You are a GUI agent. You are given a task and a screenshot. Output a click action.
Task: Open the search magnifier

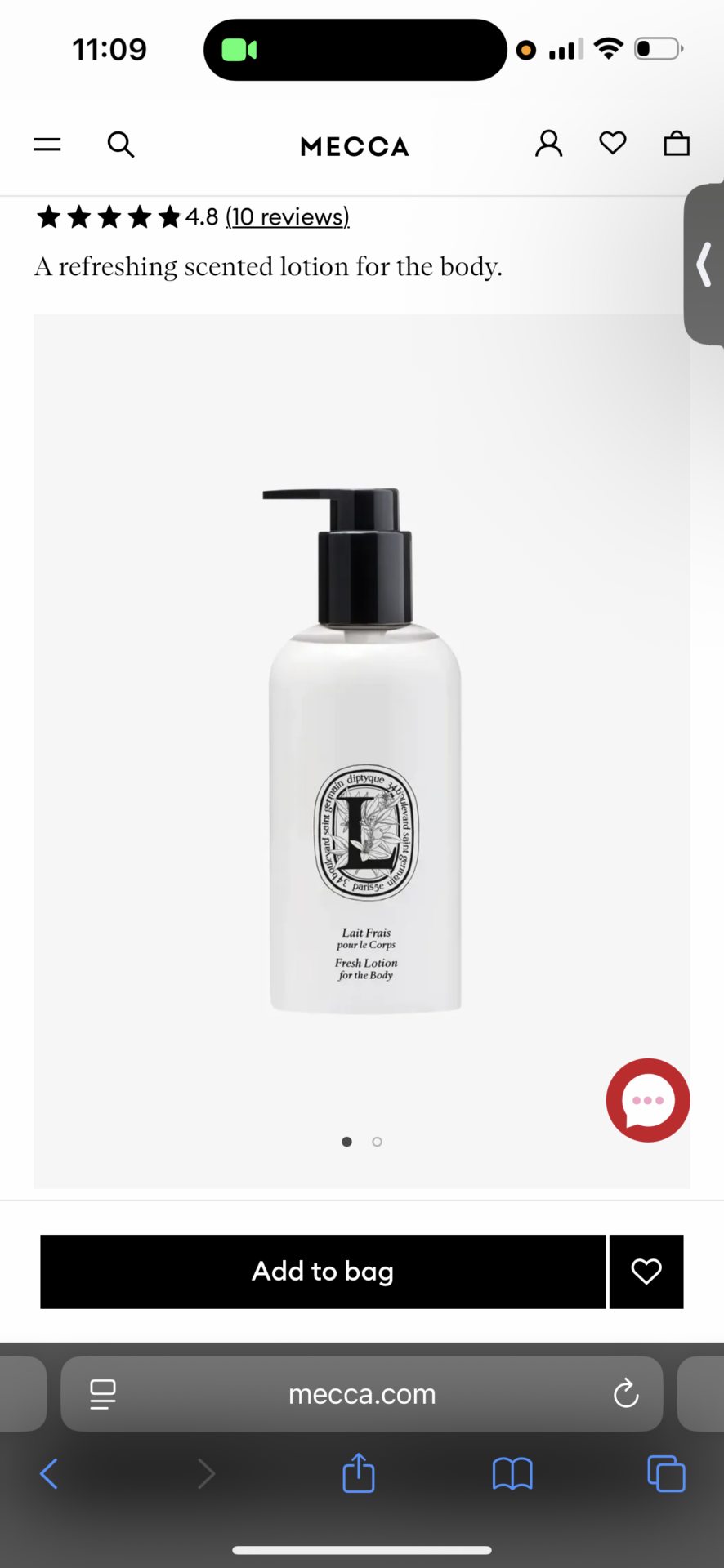pyautogui.click(x=121, y=145)
